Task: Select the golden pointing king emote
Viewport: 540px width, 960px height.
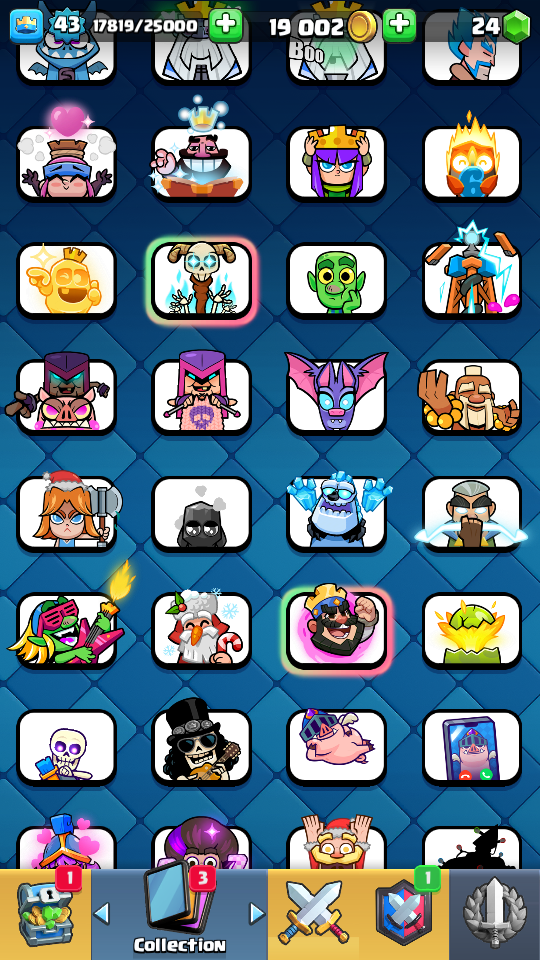Action: [66, 280]
